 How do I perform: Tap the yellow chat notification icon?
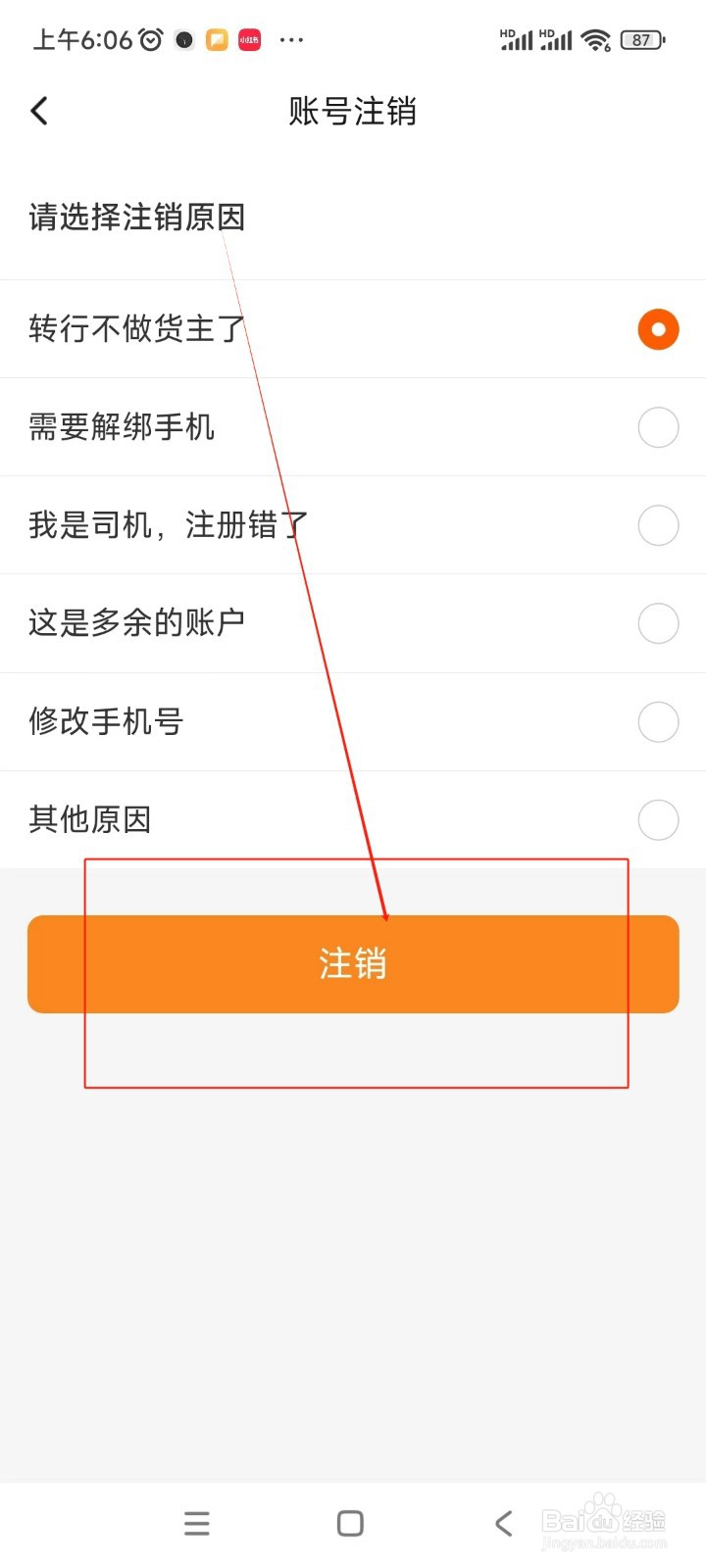pyautogui.click(x=217, y=40)
